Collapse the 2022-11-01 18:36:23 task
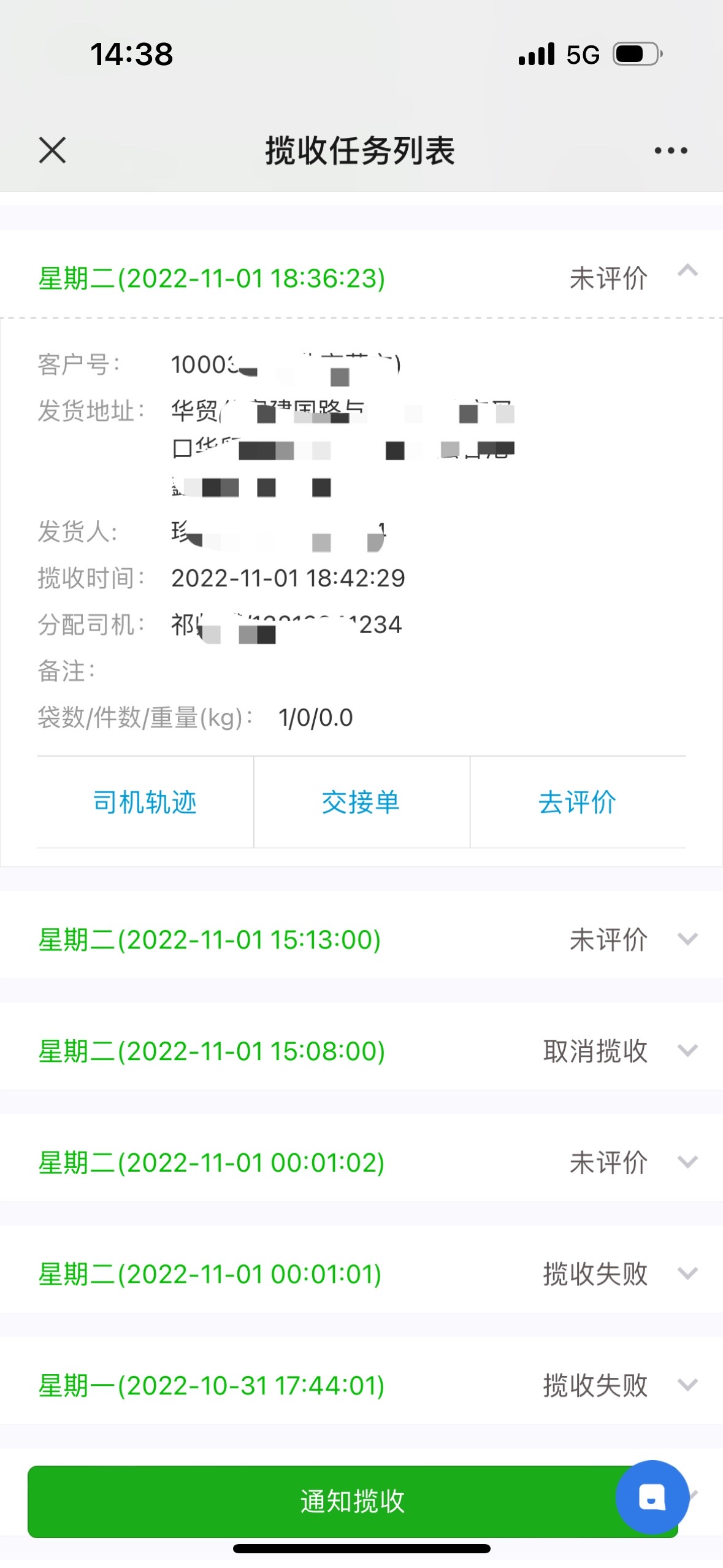The width and height of the screenshot is (723, 1568). 687,271
